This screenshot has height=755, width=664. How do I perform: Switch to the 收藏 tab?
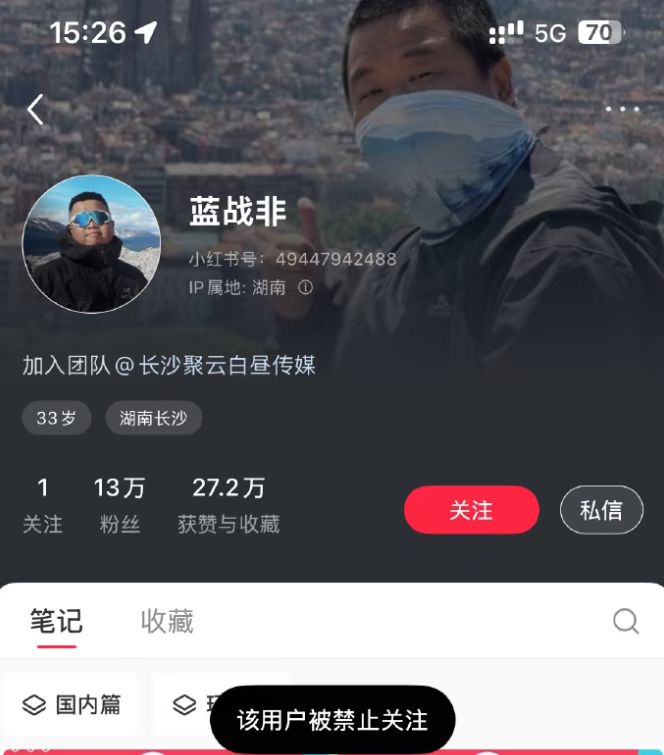pos(167,621)
